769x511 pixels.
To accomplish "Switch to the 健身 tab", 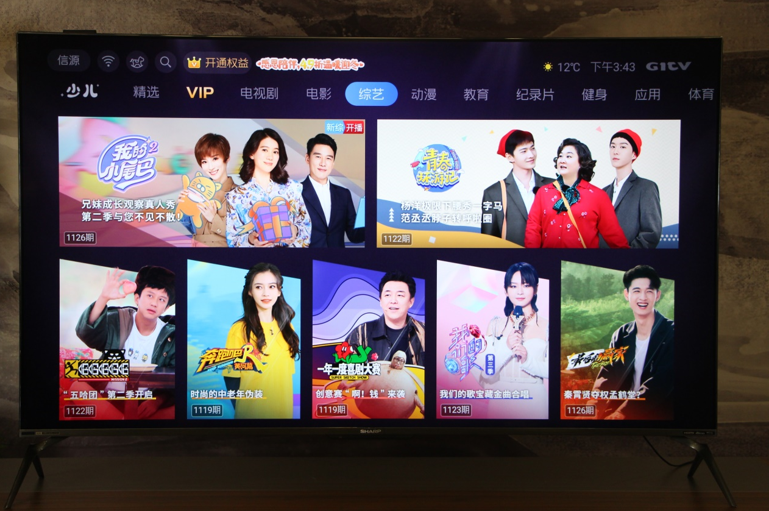I will coord(594,95).
